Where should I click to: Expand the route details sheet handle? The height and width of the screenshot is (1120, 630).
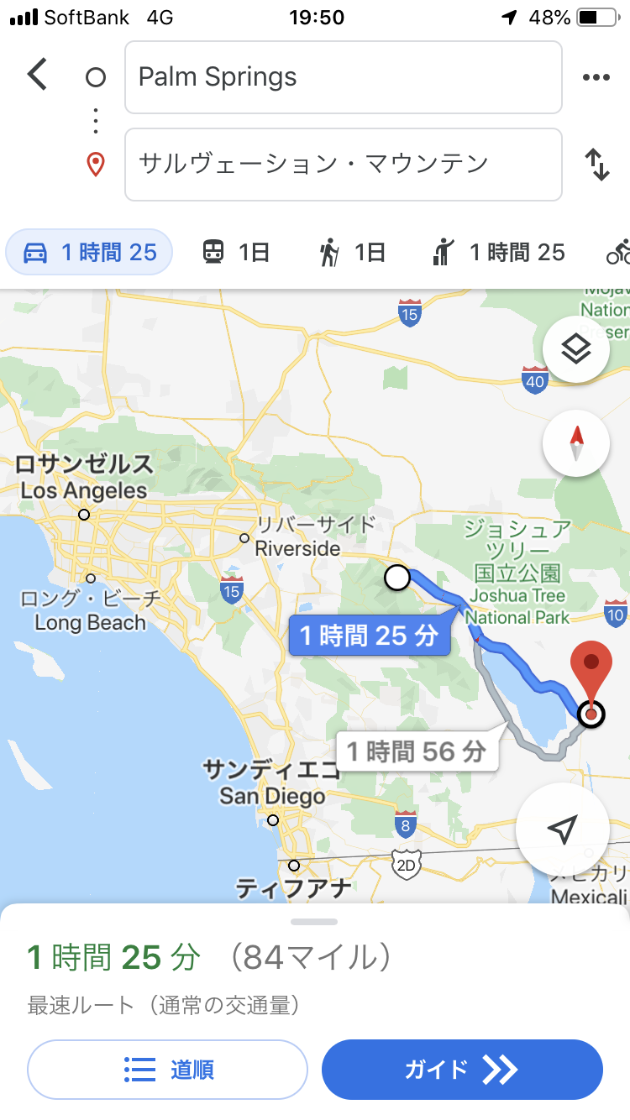(315, 921)
